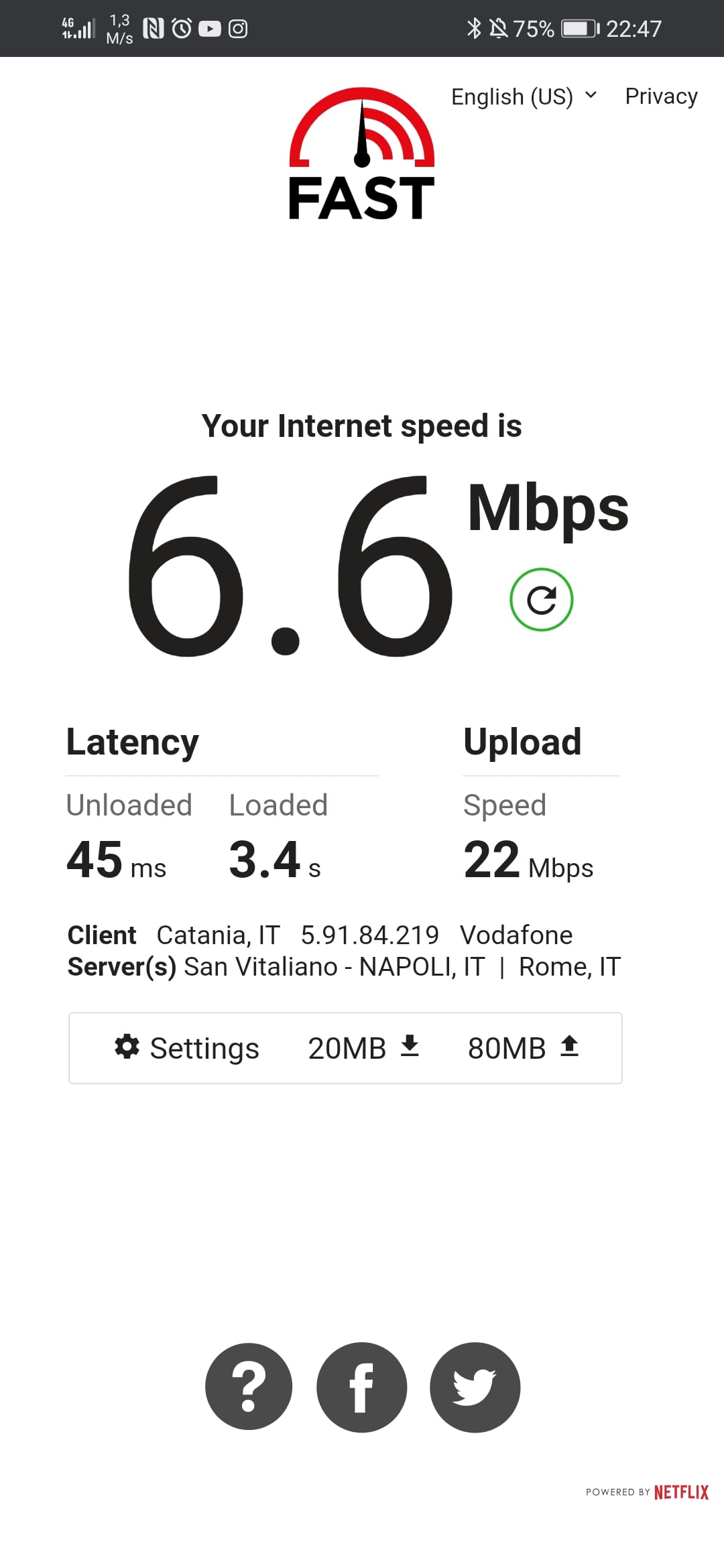Share results on Facebook
This screenshot has width=724, height=1568.
[362, 1387]
